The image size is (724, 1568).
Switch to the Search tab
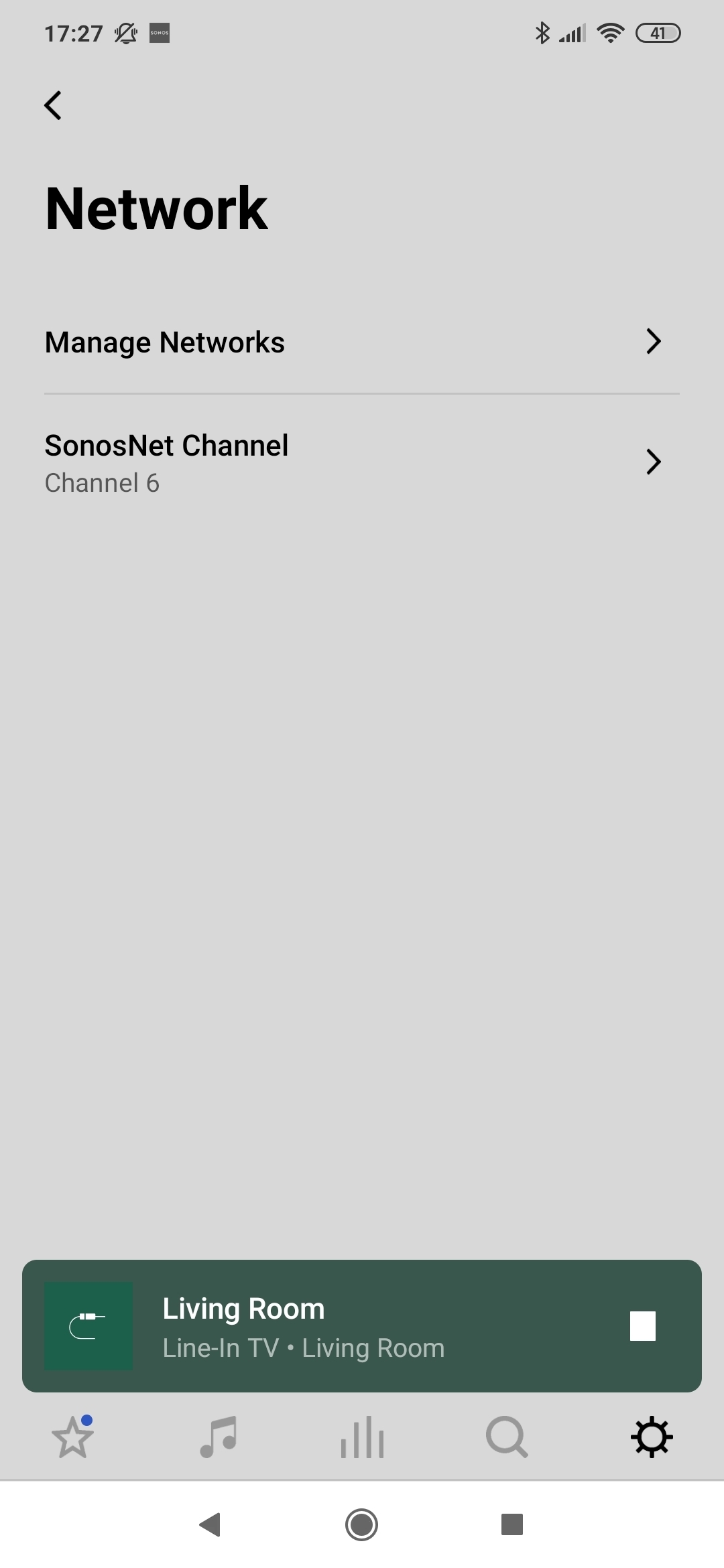point(507,1437)
